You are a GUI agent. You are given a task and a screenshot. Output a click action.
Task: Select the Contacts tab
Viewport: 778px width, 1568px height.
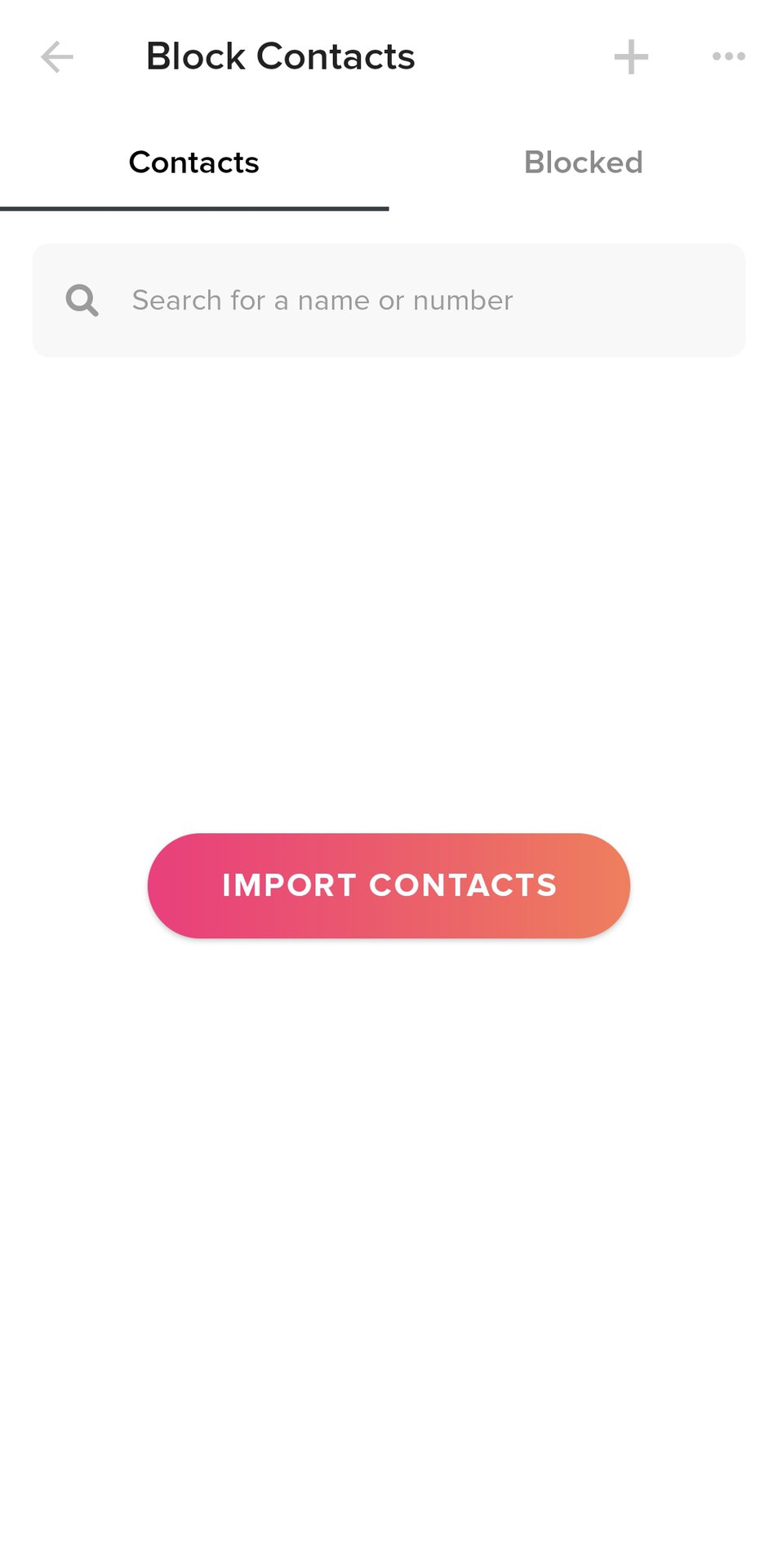193,163
